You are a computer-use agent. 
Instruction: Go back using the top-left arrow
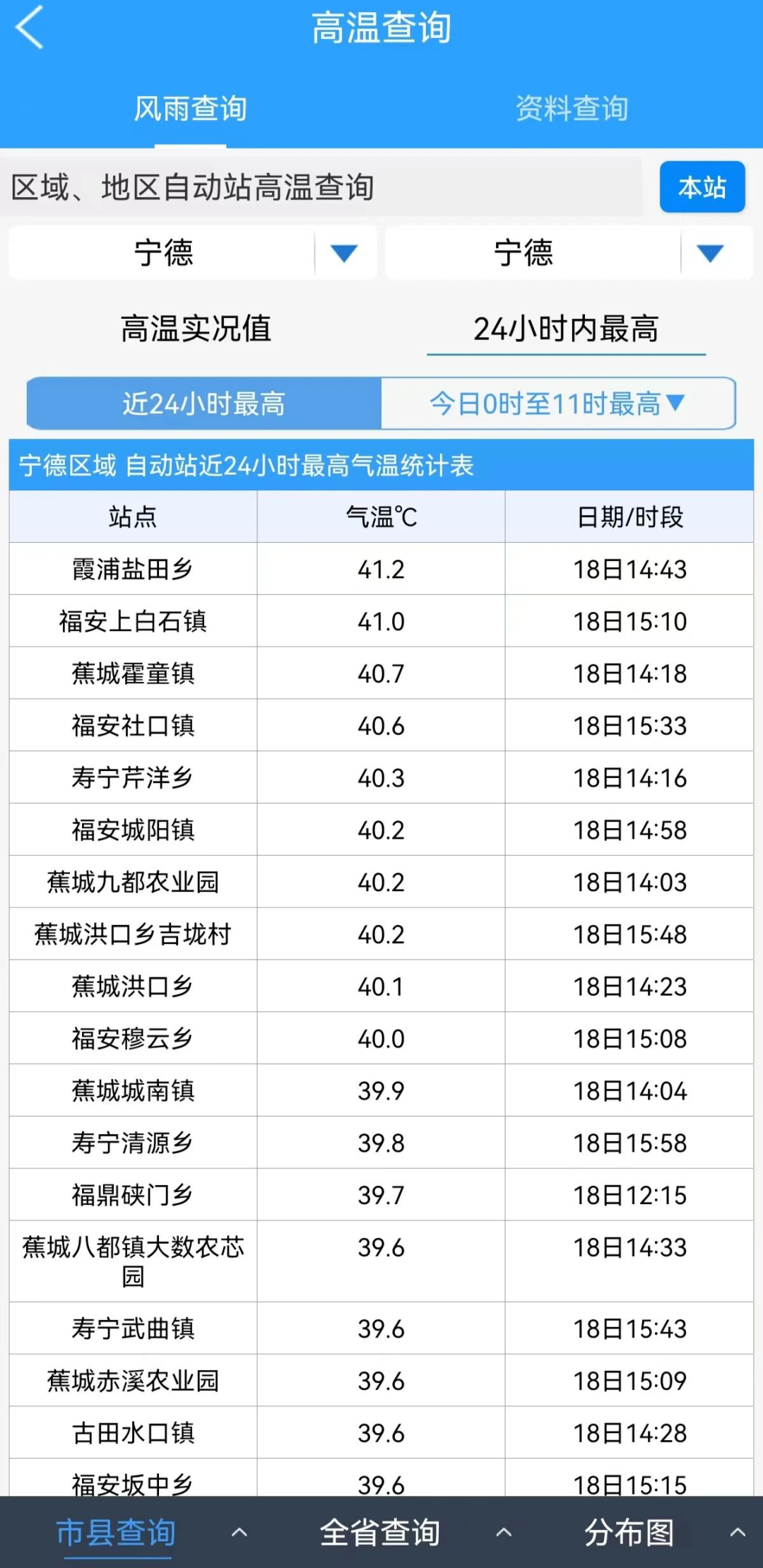30,27
